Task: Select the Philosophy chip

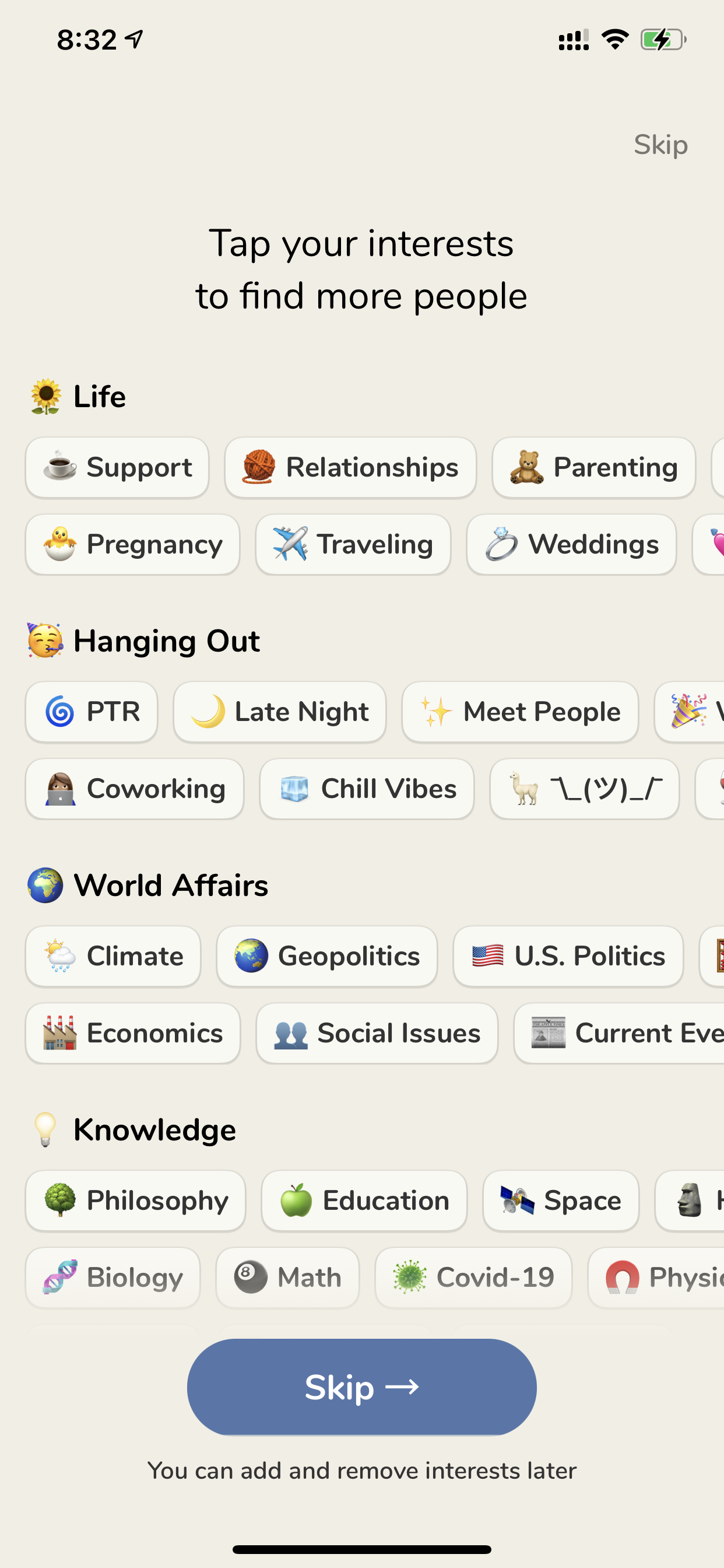Action: click(136, 1201)
